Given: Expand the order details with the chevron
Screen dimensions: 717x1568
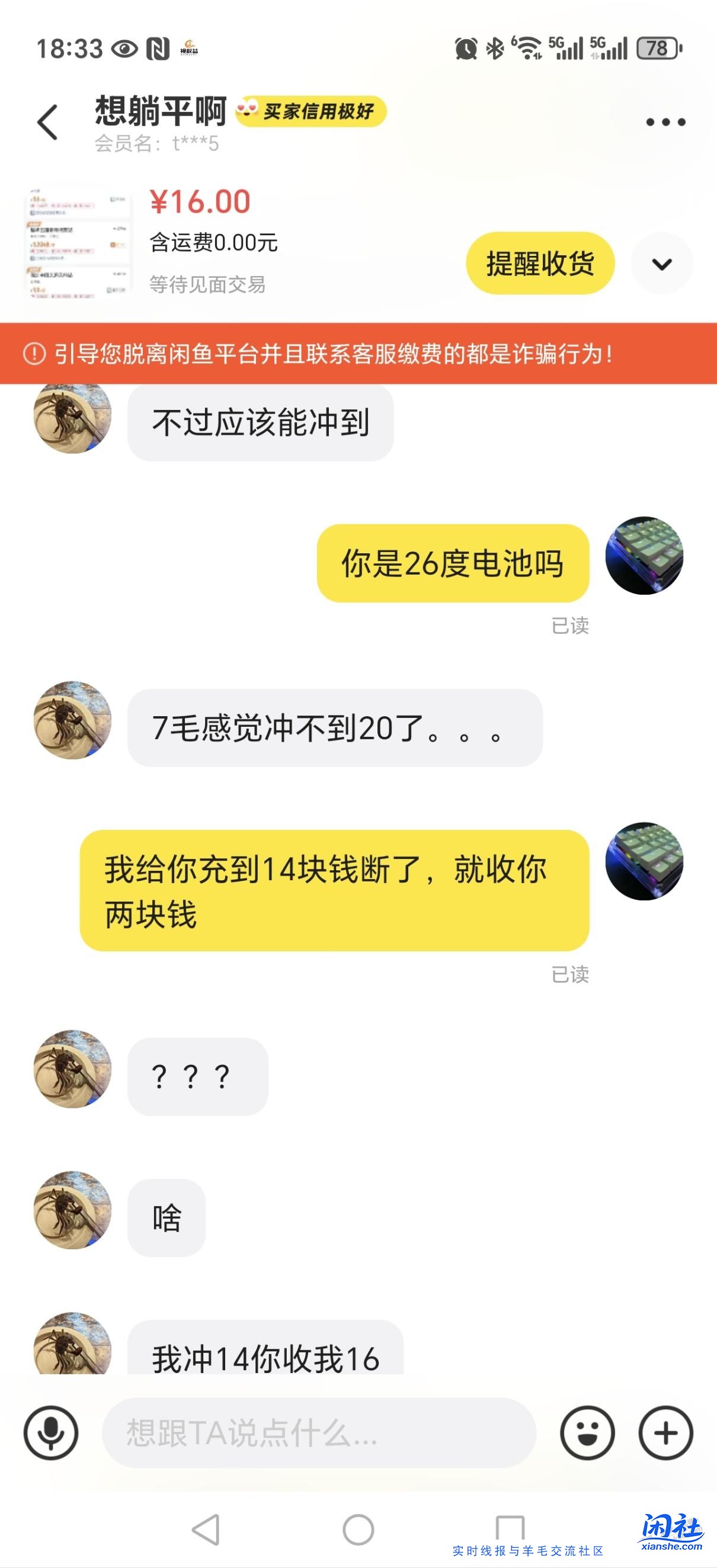Looking at the screenshot, I should pos(662,263).
